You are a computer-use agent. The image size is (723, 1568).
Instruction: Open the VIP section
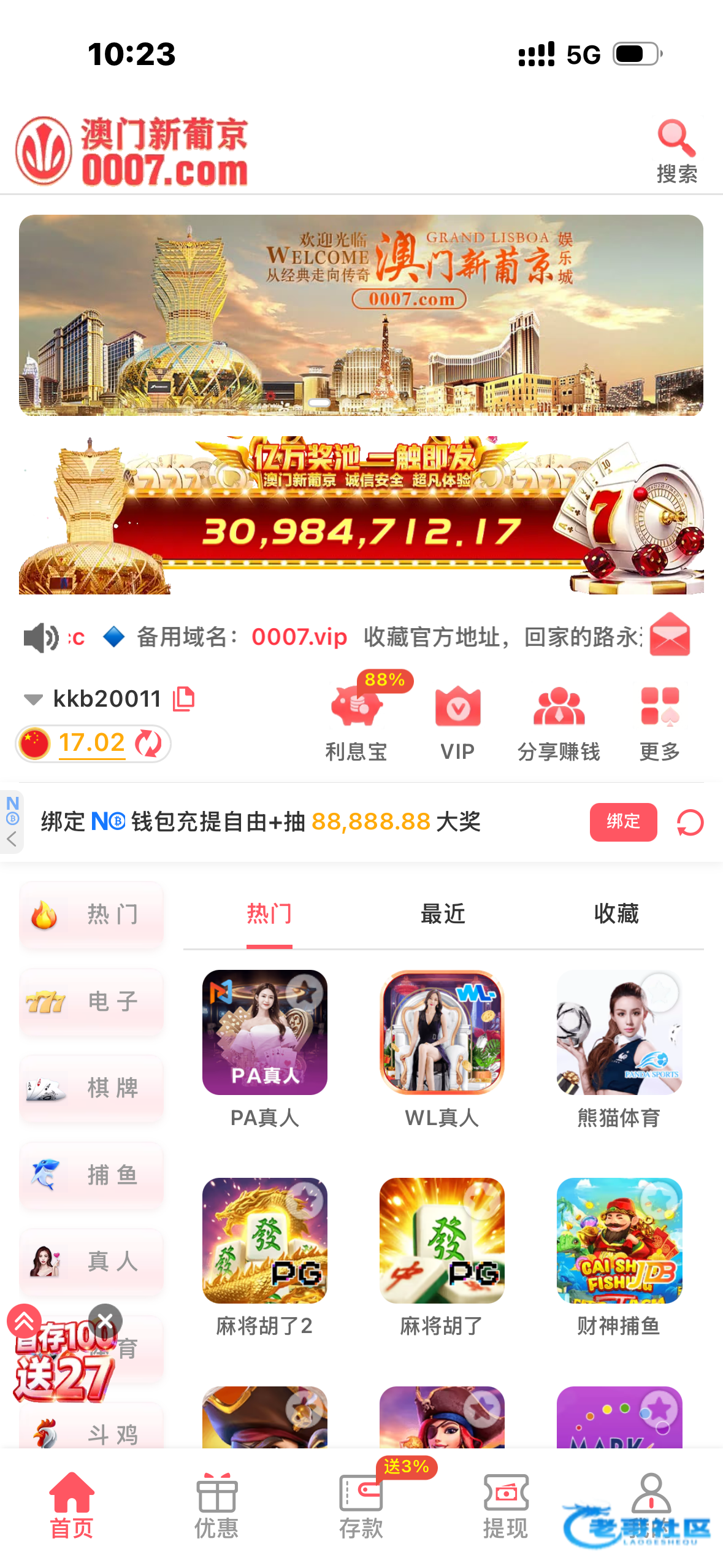tap(457, 723)
